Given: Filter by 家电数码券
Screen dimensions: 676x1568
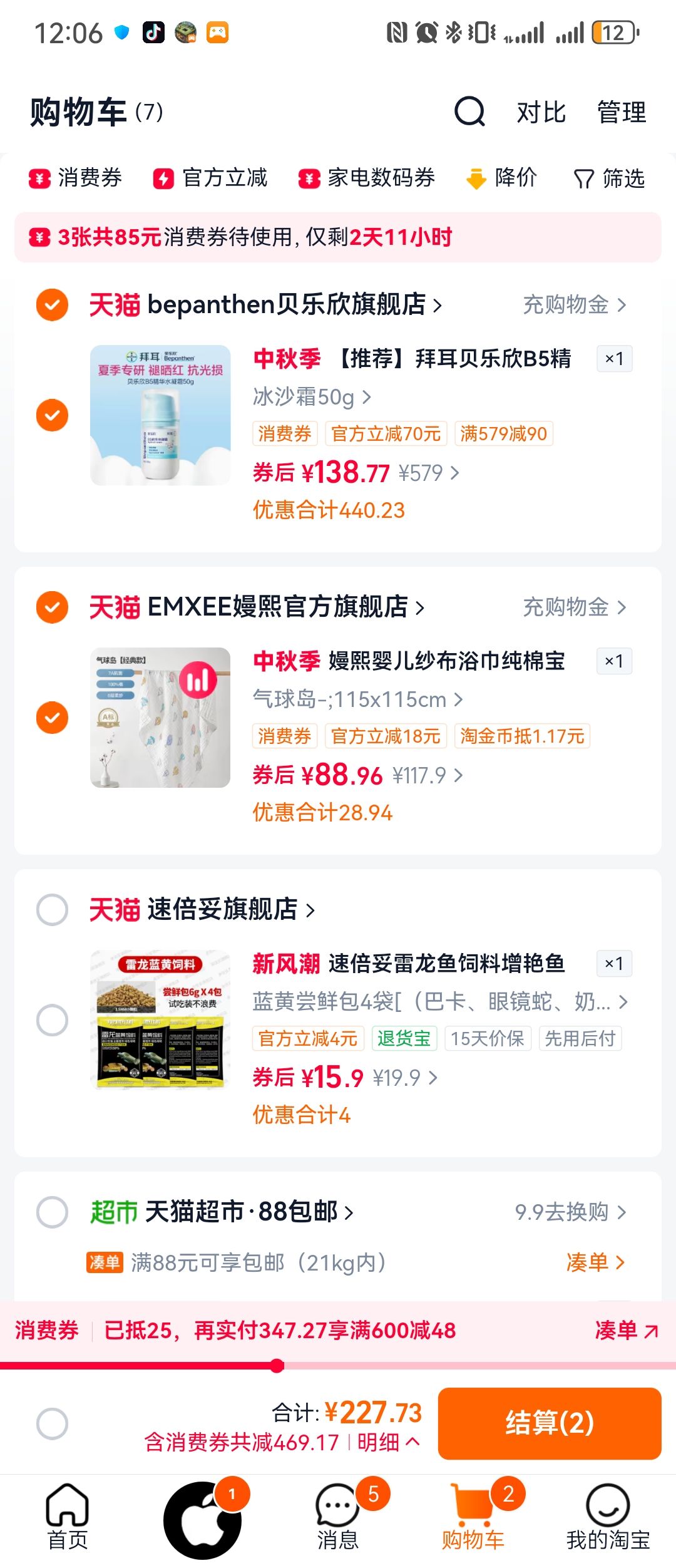Looking at the screenshot, I should (367, 178).
